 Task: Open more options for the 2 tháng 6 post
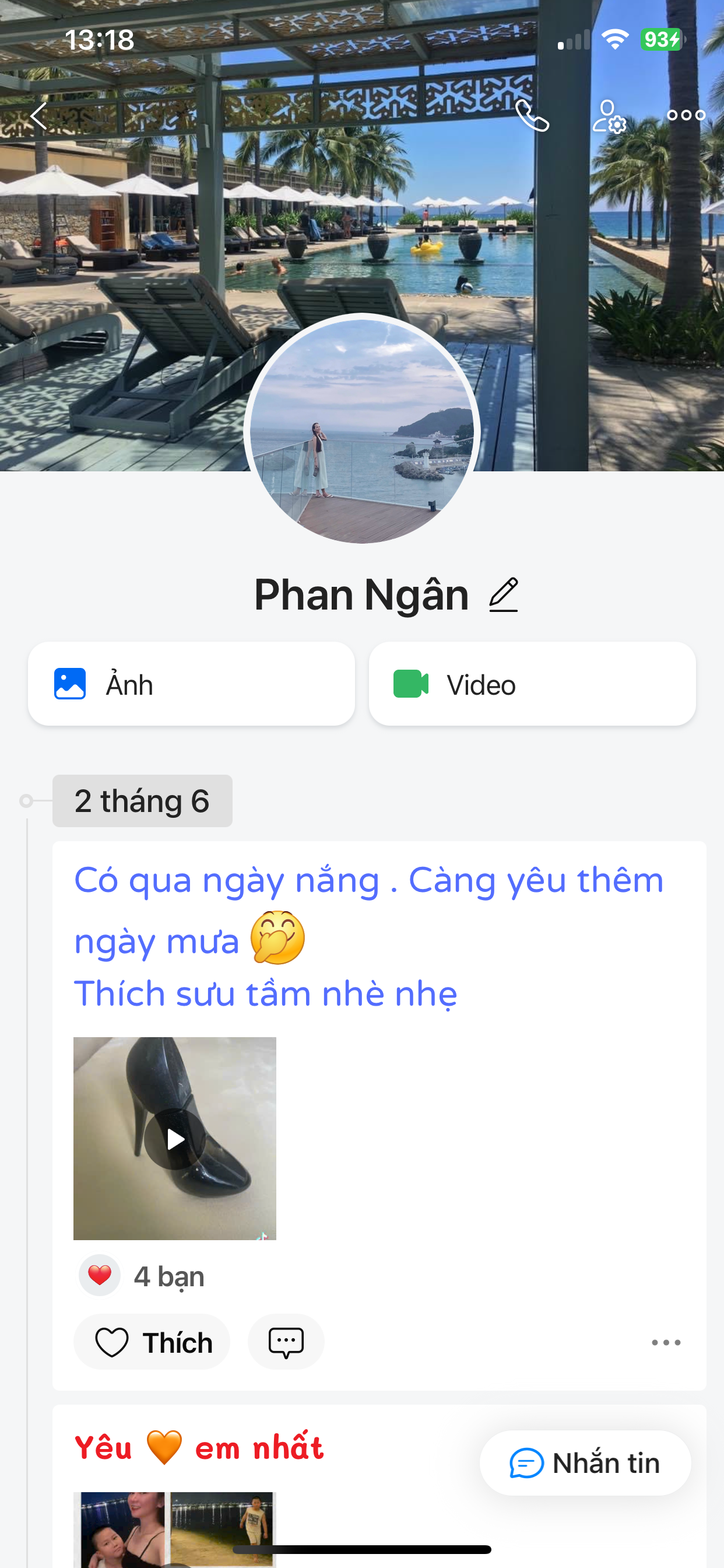pyautogui.click(x=666, y=1342)
